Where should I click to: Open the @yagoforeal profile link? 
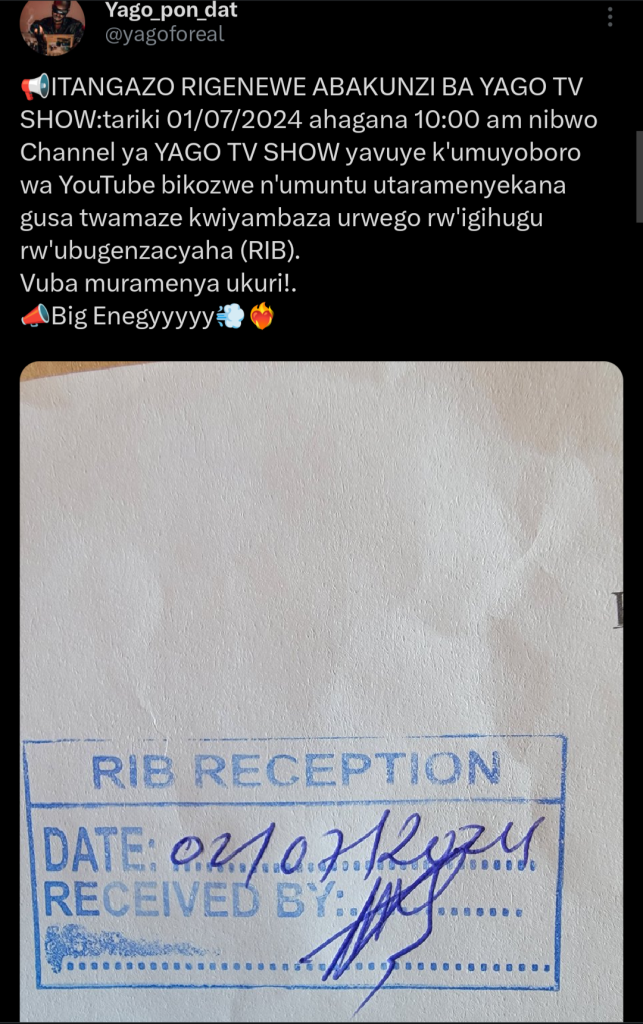(165, 35)
